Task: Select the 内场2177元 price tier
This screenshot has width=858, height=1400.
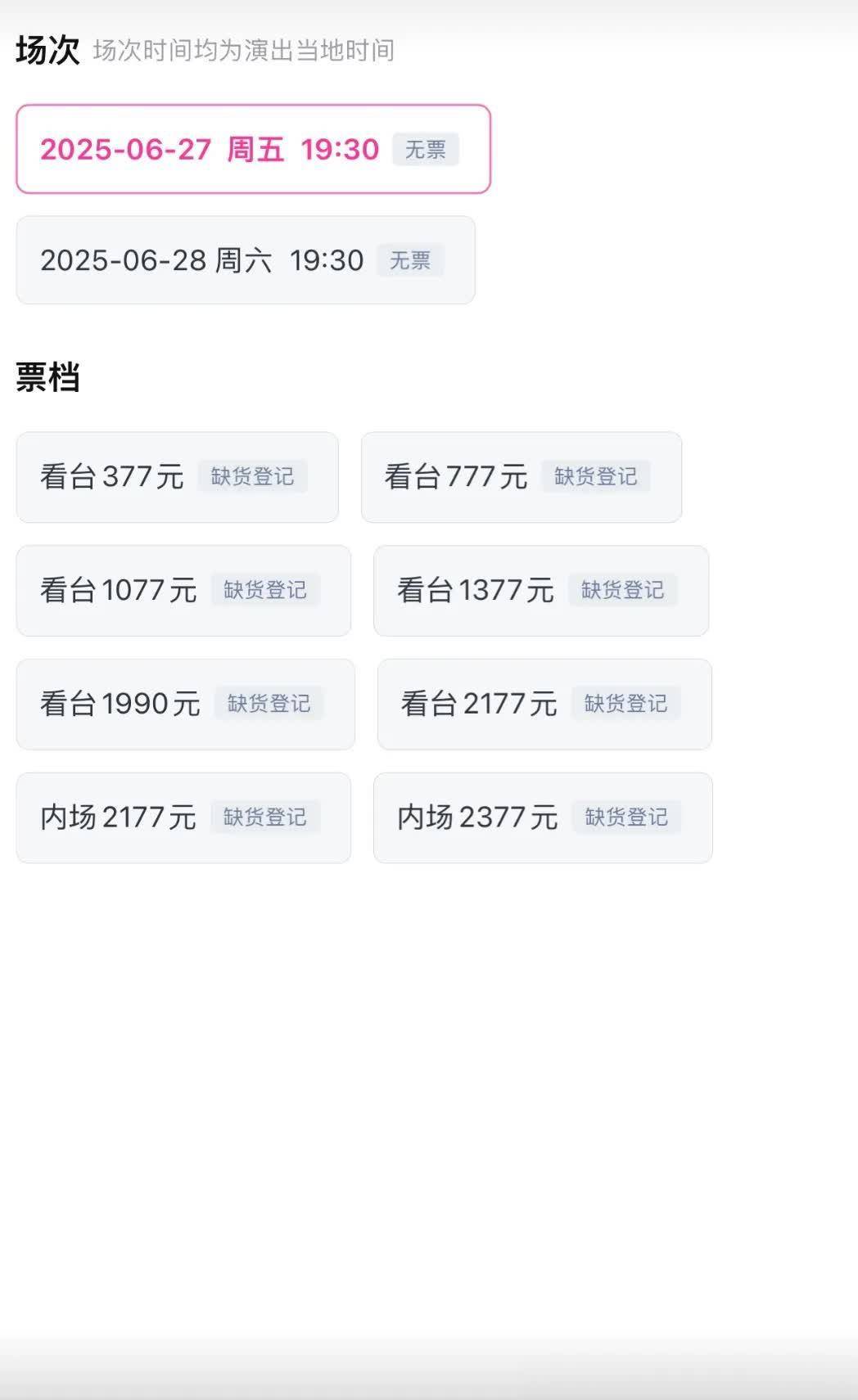Action: click(x=119, y=817)
